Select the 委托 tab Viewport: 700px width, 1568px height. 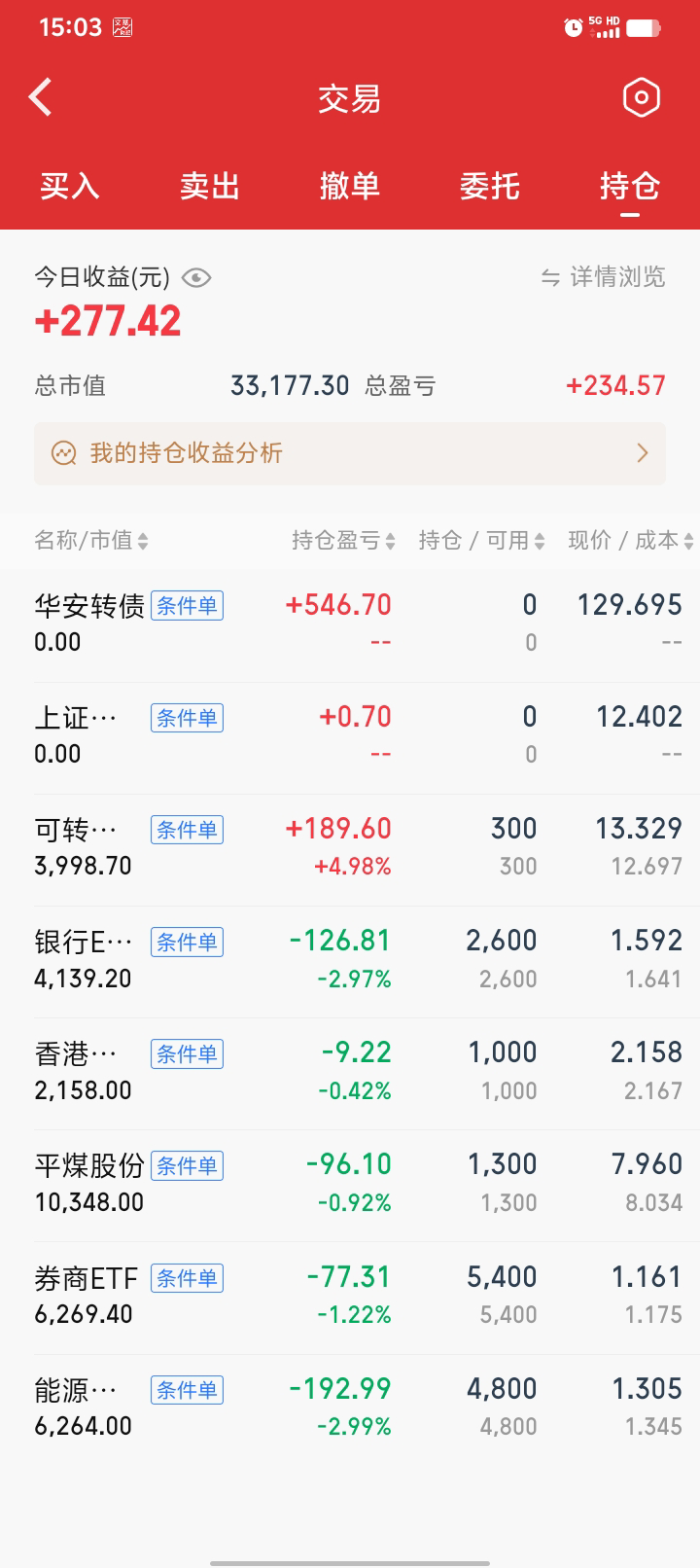click(x=490, y=186)
